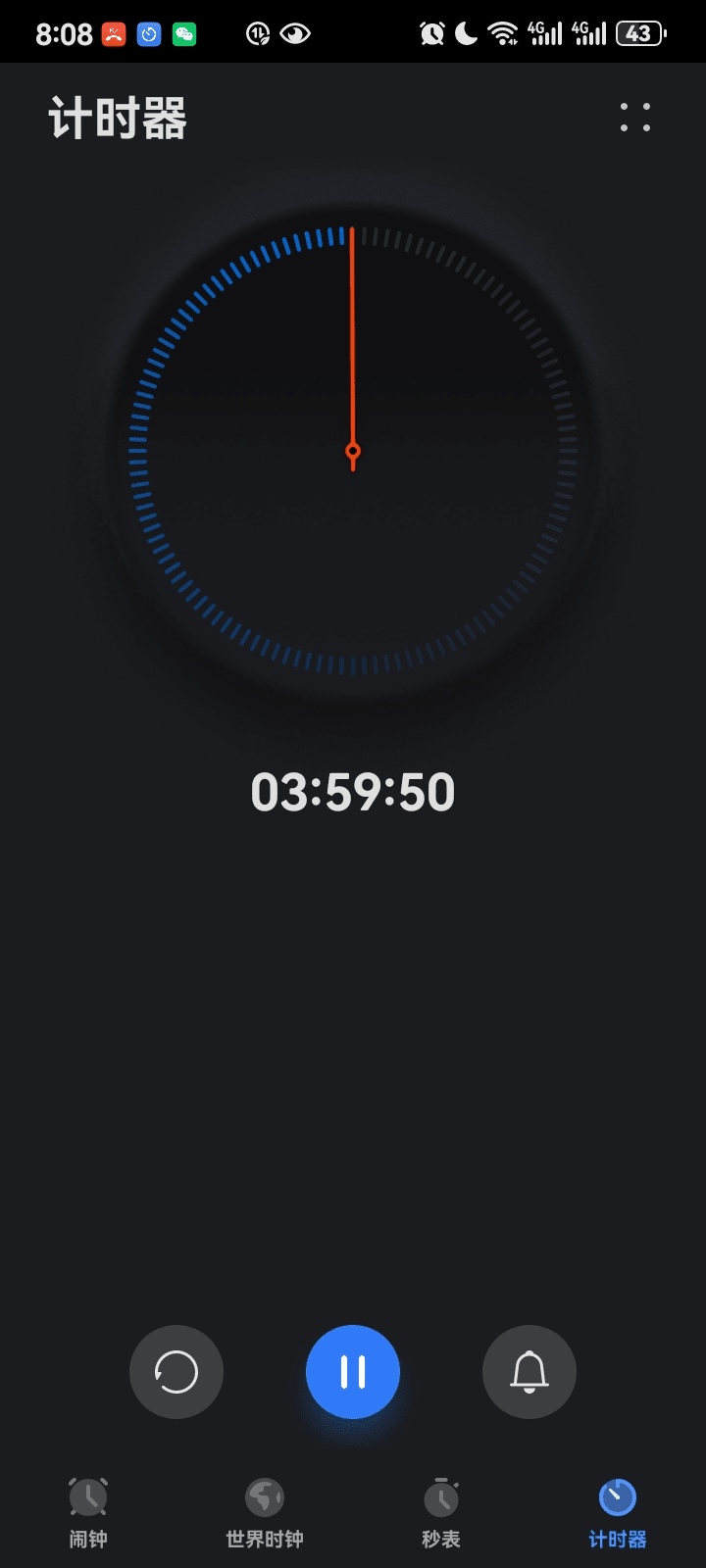Pause the countdown timer
706x1568 pixels.
point(353,1372)
